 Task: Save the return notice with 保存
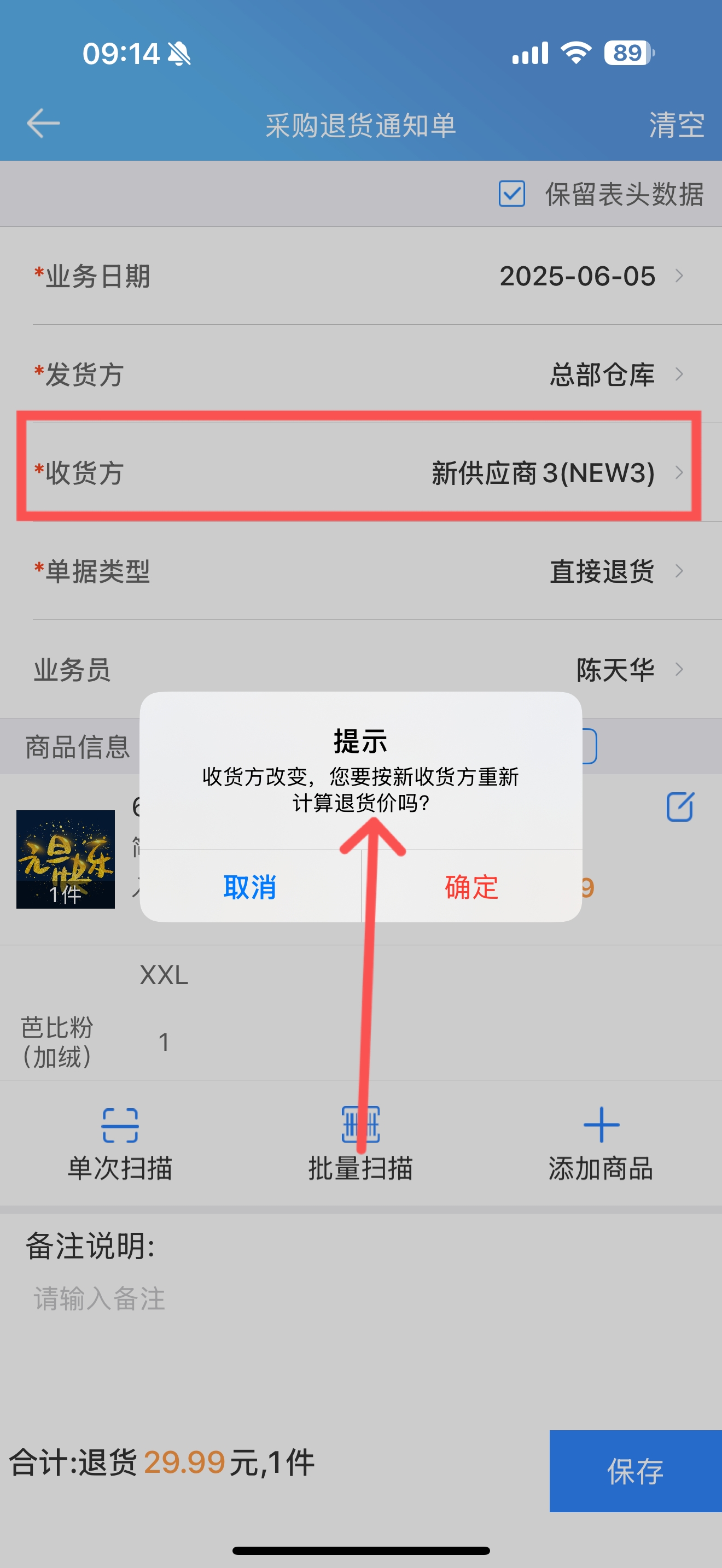click(636, 1471)
